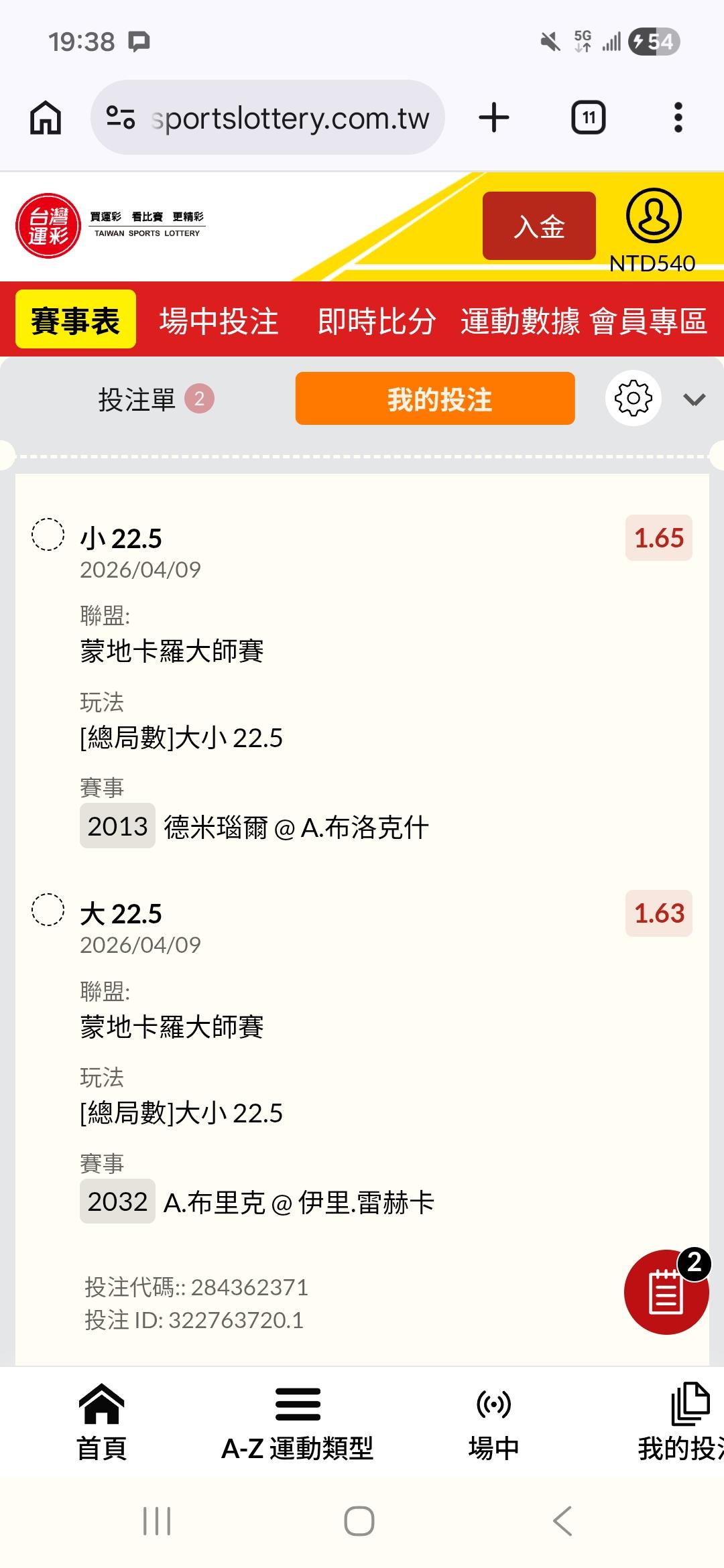Collapse the bet slip panel chevron
Viewport: 724px width, 1568px height.
click(x=695, y=399)
